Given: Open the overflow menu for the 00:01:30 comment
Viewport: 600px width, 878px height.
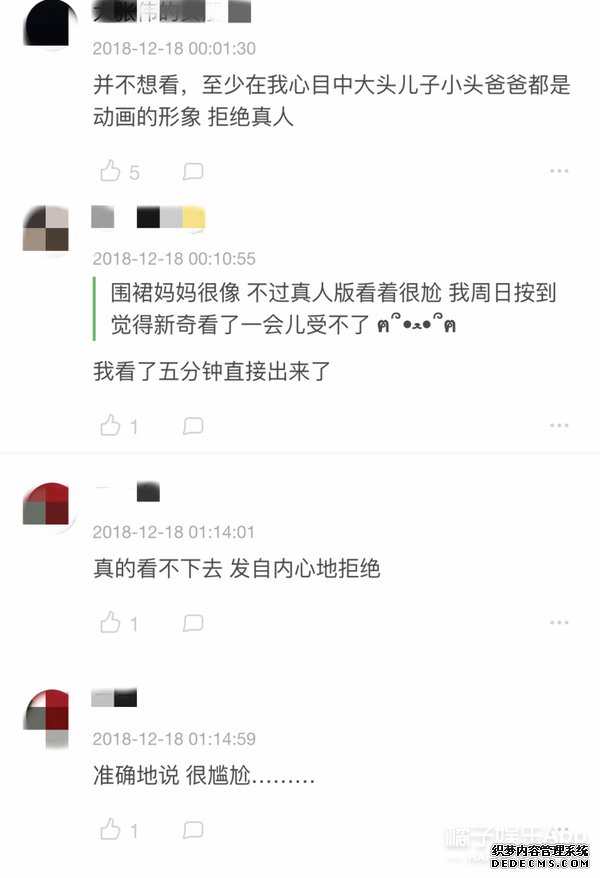Looking at the screenshot, I should tap(559, 171).
